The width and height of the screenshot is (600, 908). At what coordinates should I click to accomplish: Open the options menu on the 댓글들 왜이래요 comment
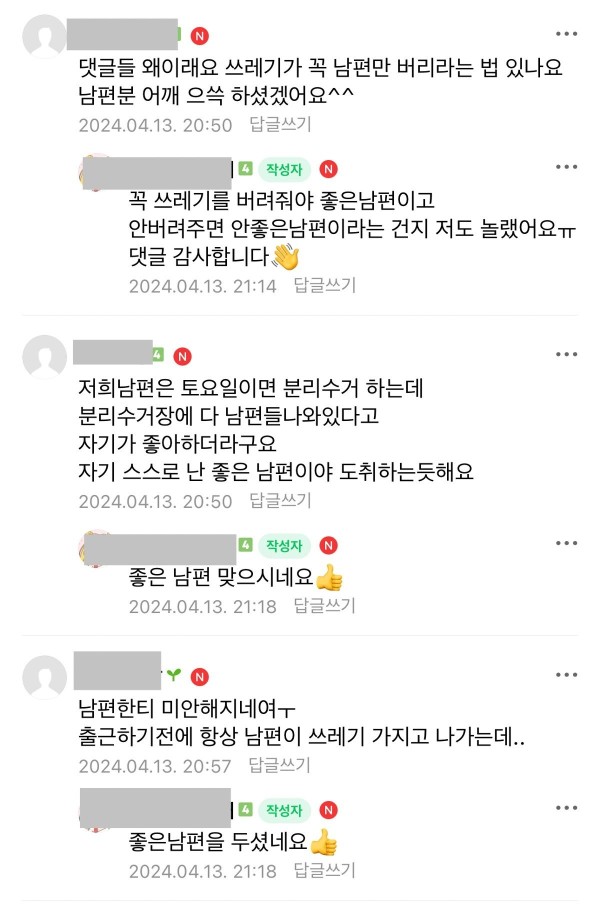point(567,35)
